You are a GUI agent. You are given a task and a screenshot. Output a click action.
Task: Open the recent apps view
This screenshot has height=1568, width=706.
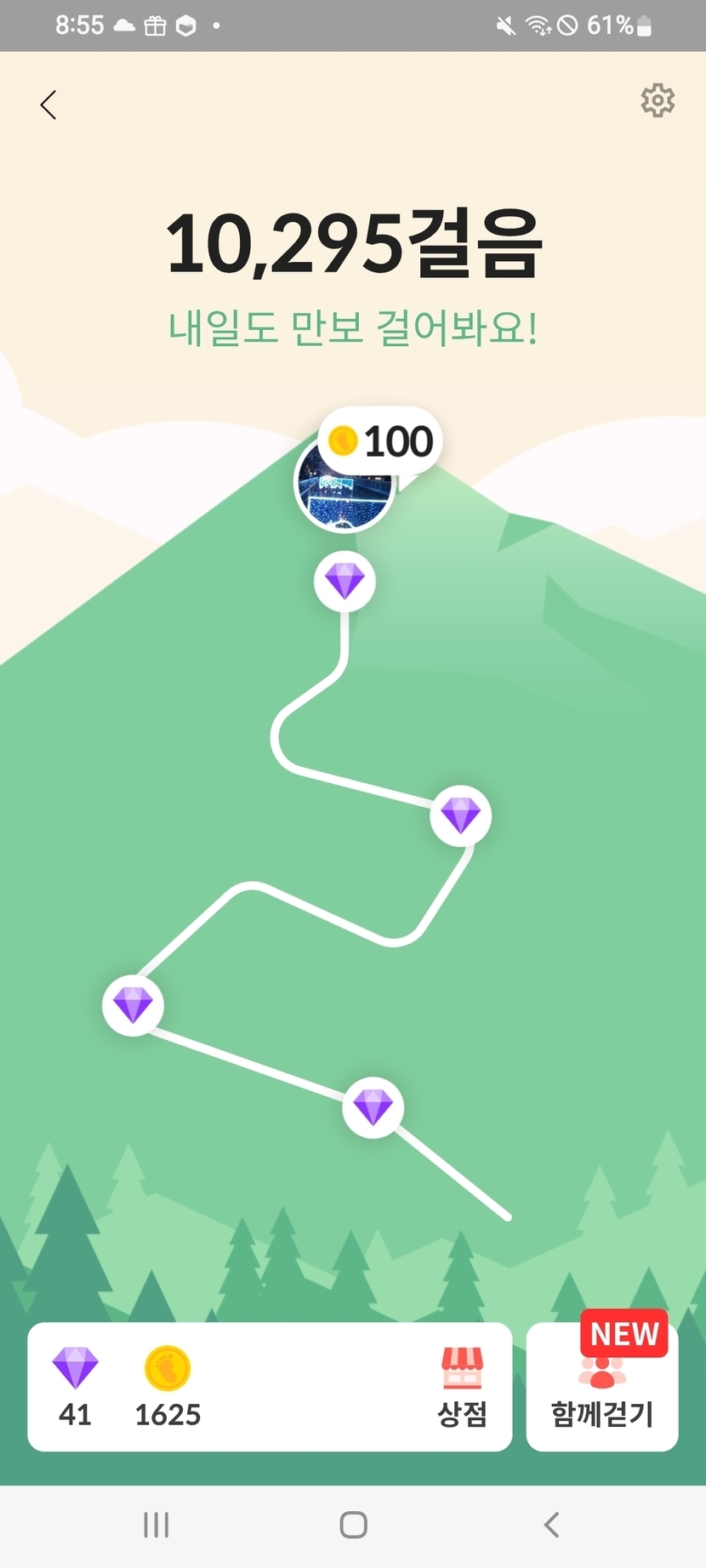157,1525
